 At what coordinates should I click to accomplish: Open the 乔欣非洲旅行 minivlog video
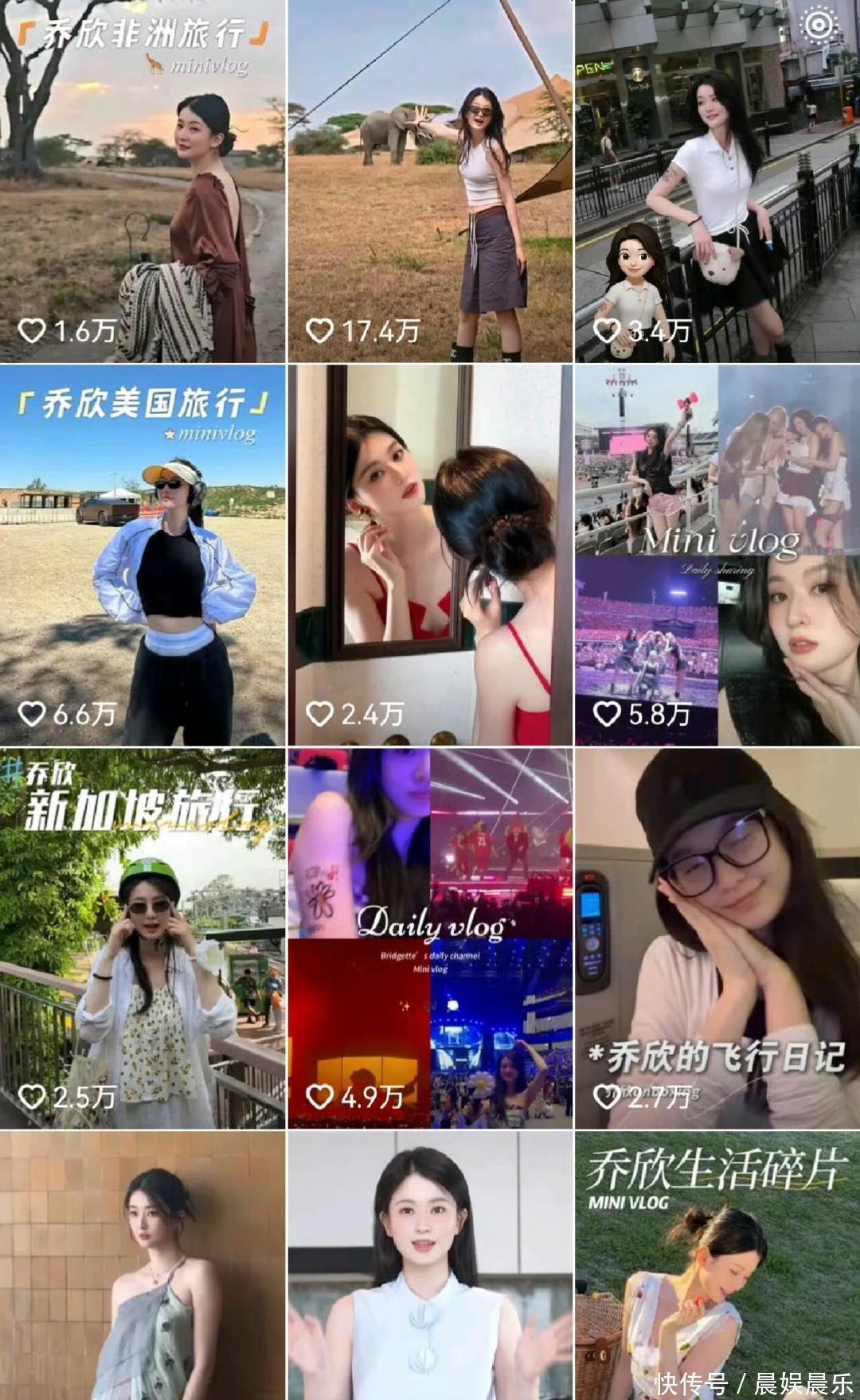tap(142, 181)
